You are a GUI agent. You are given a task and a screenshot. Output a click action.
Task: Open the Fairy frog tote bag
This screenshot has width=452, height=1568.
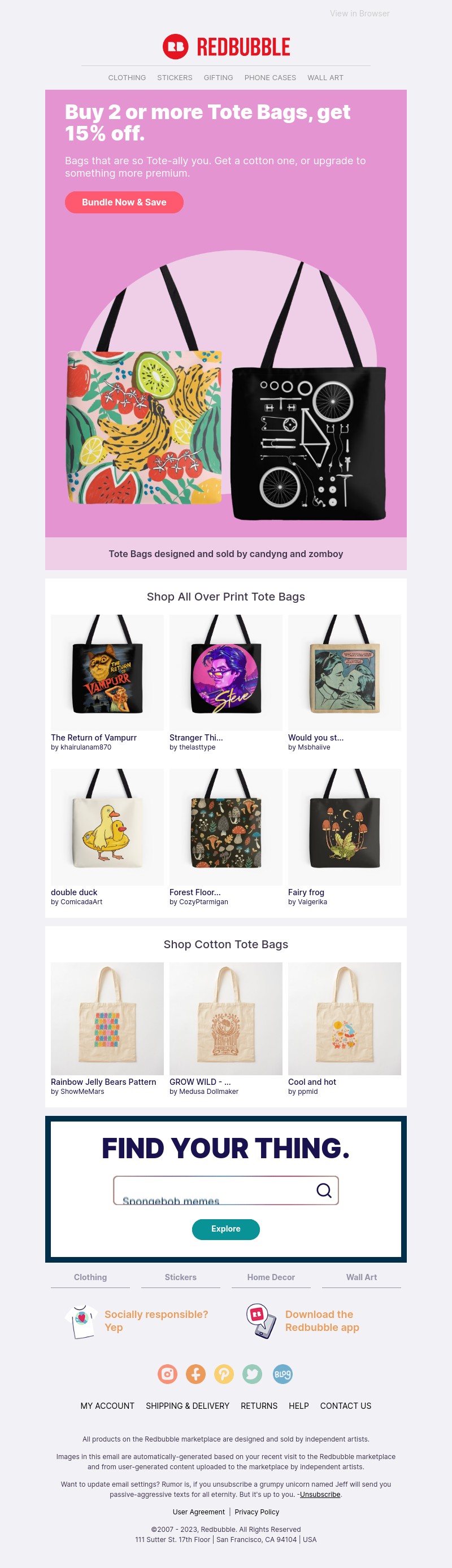344,826
